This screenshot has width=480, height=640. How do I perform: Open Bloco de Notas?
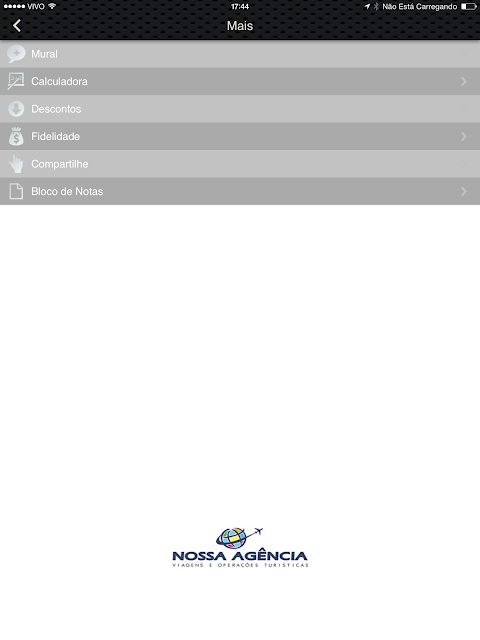click(240, 191)
